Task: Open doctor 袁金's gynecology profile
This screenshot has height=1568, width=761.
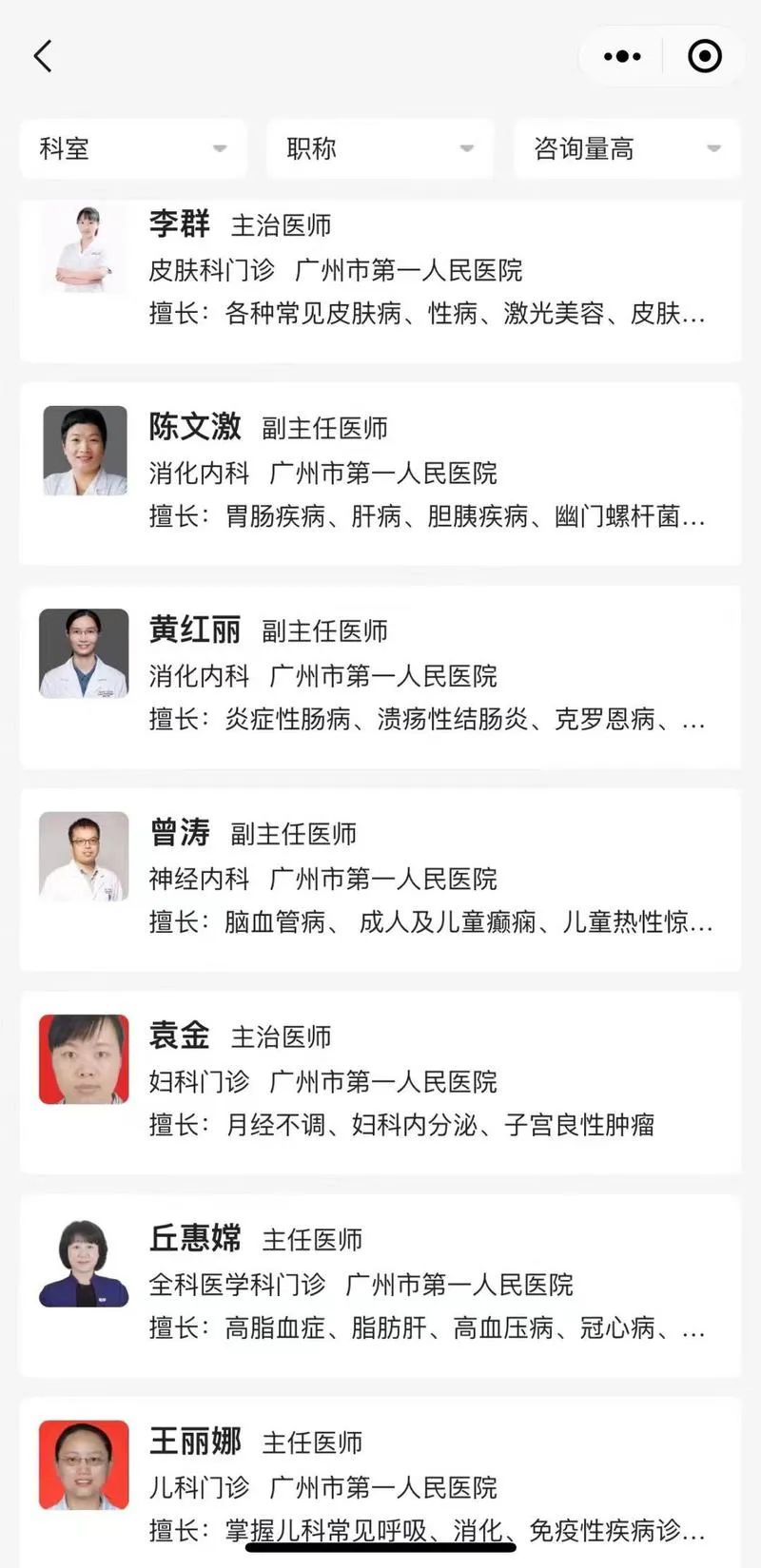Action: click(380, 1081)
